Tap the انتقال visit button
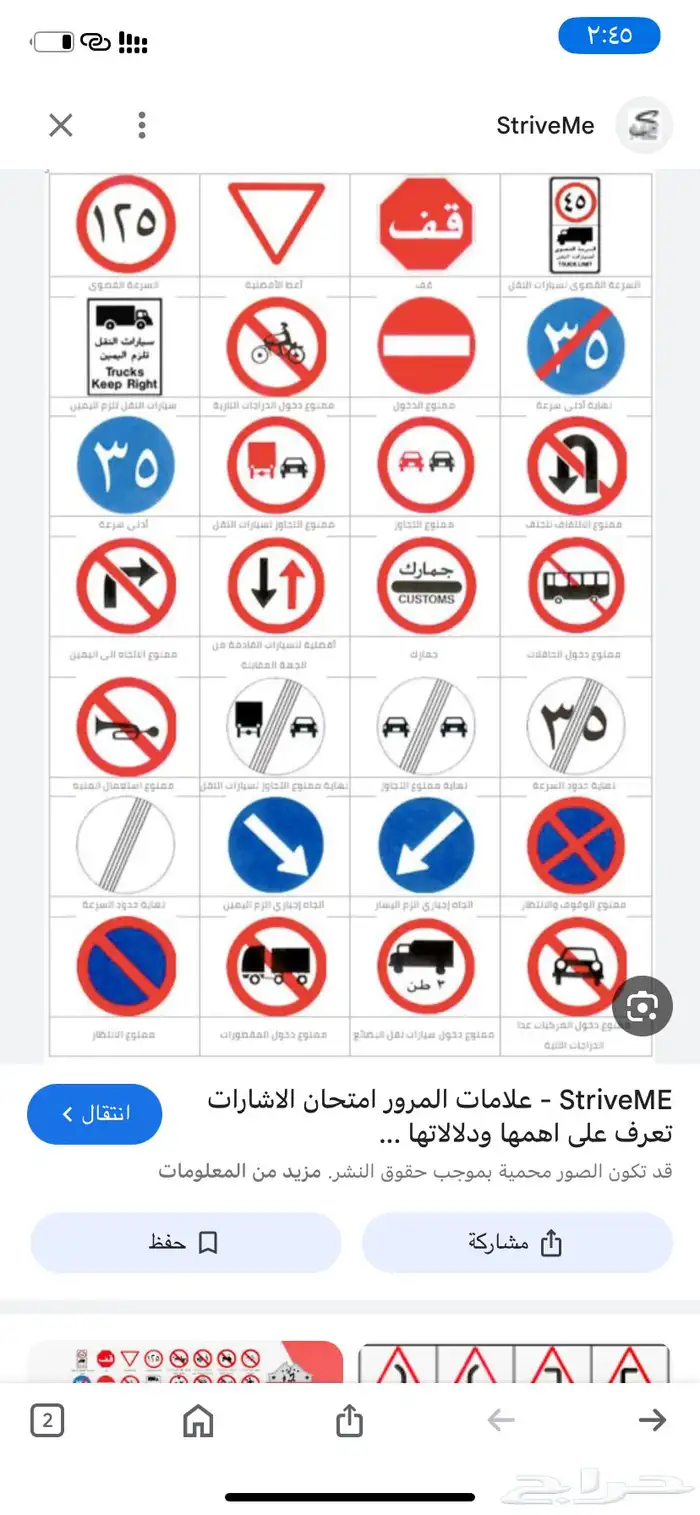This screenshot has height=1515, width=700. tap(95, 1114)
